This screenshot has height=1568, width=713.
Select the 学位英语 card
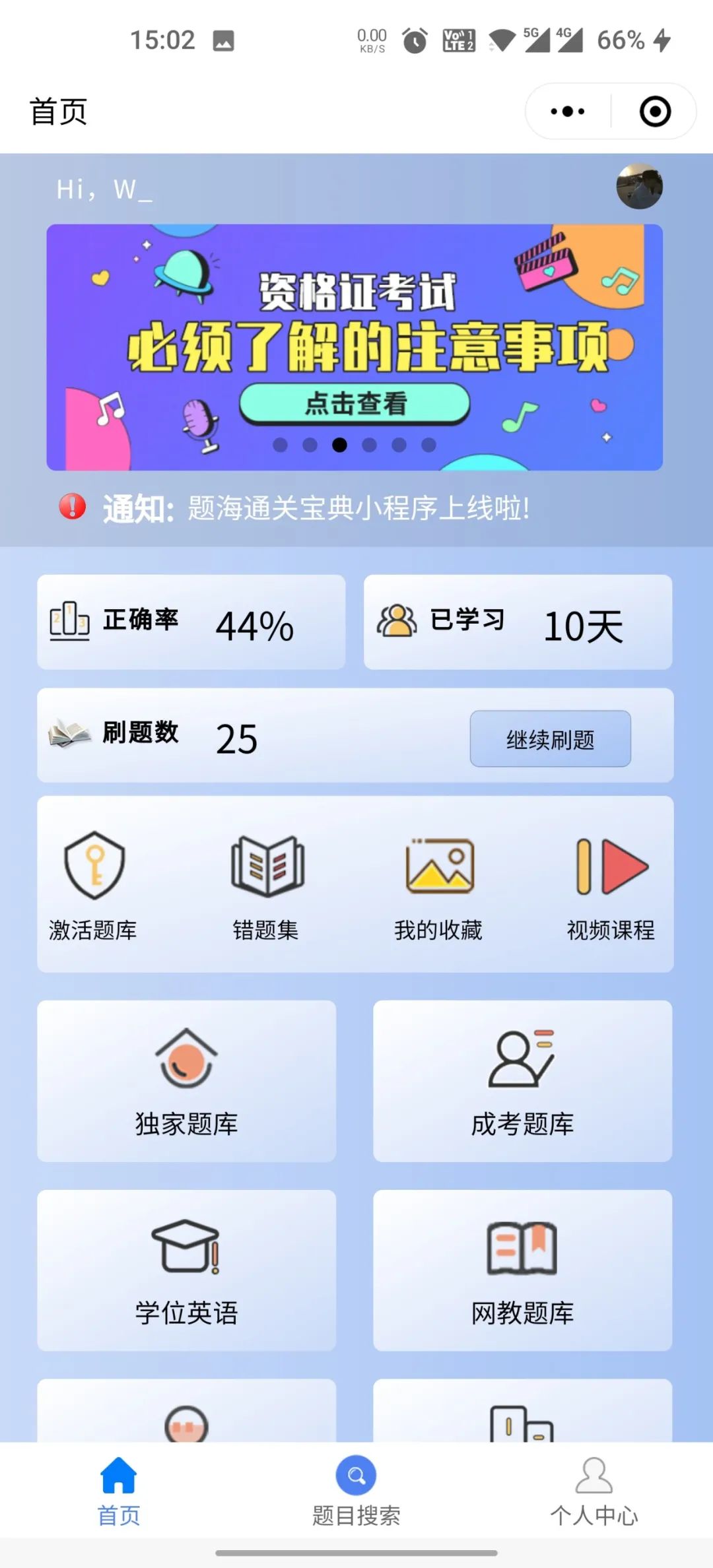pos(186,1270)
